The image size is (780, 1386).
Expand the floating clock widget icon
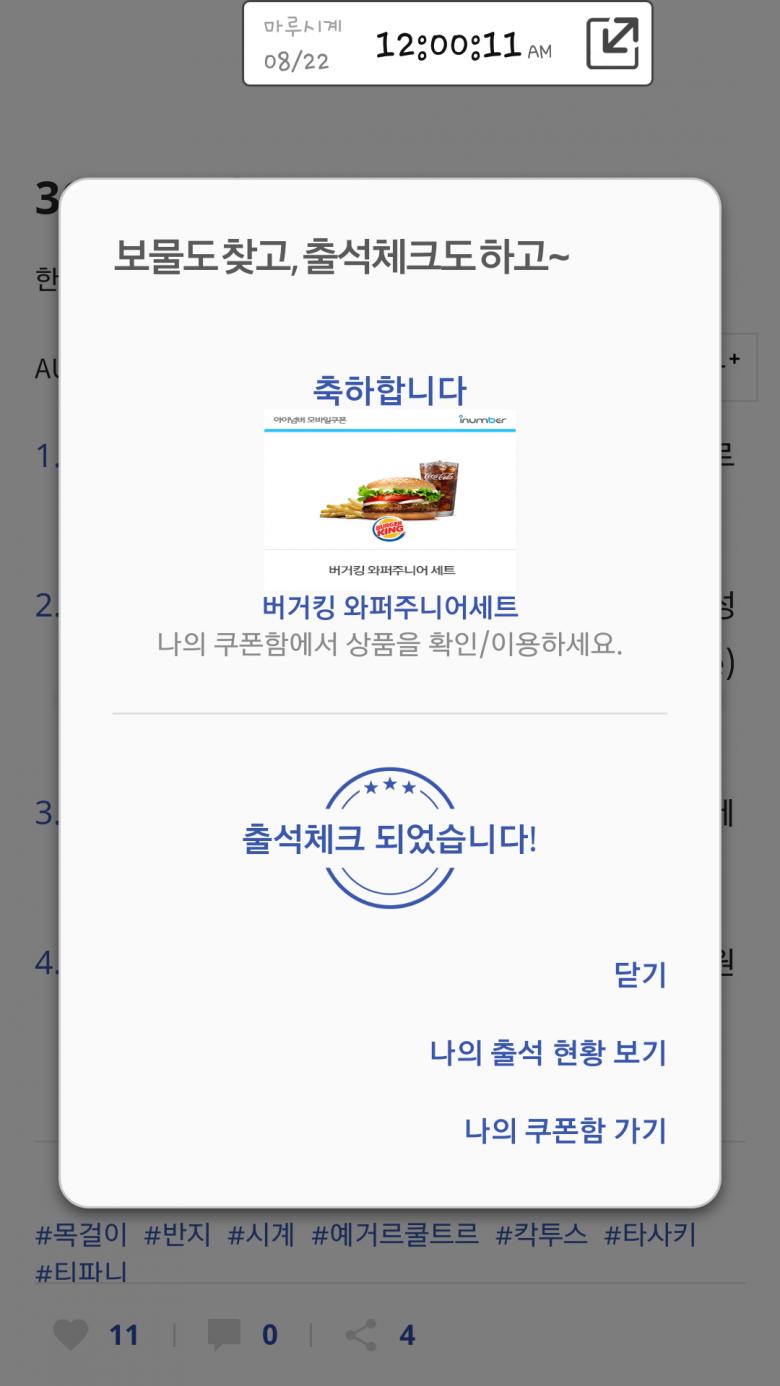pyautogui.click(x=612, y=44)
